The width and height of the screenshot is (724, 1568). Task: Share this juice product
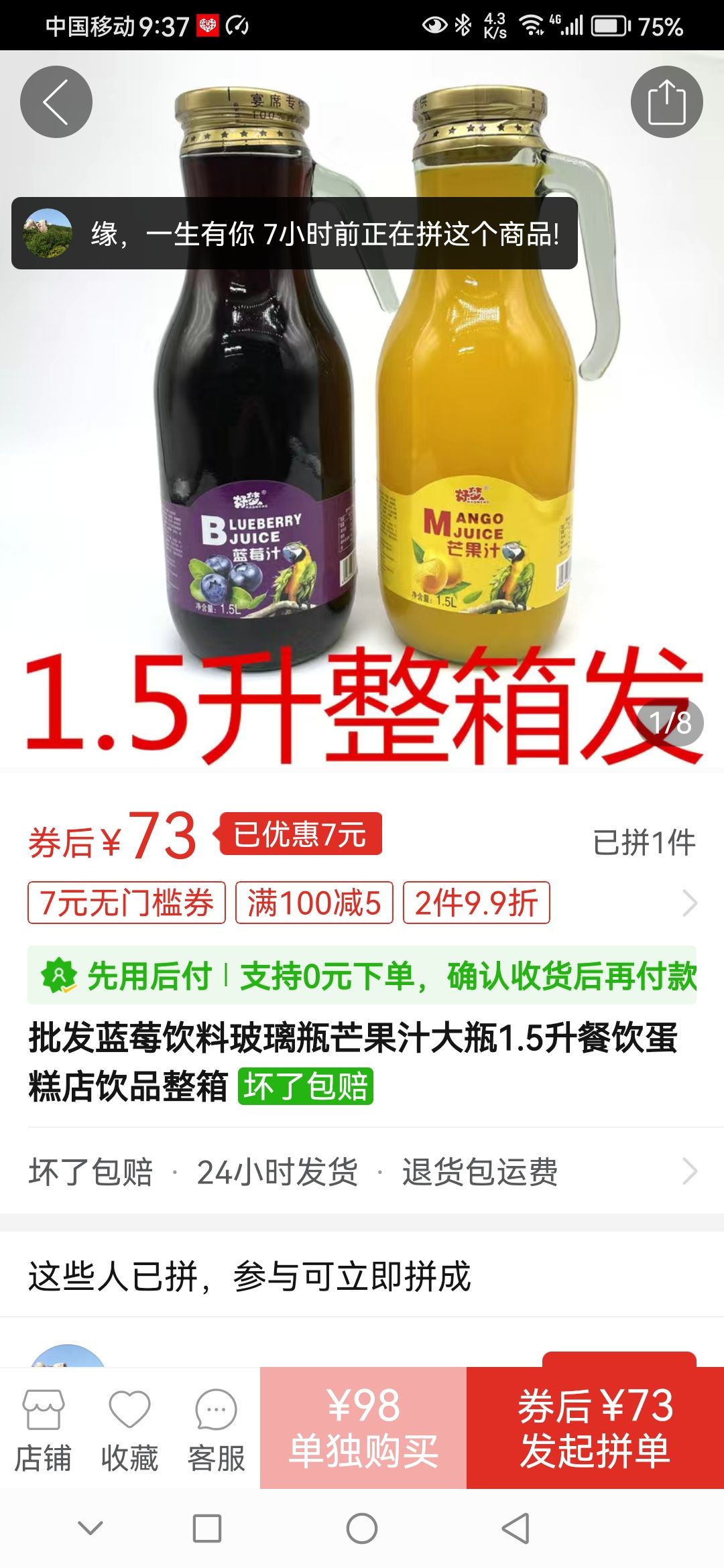666,102
